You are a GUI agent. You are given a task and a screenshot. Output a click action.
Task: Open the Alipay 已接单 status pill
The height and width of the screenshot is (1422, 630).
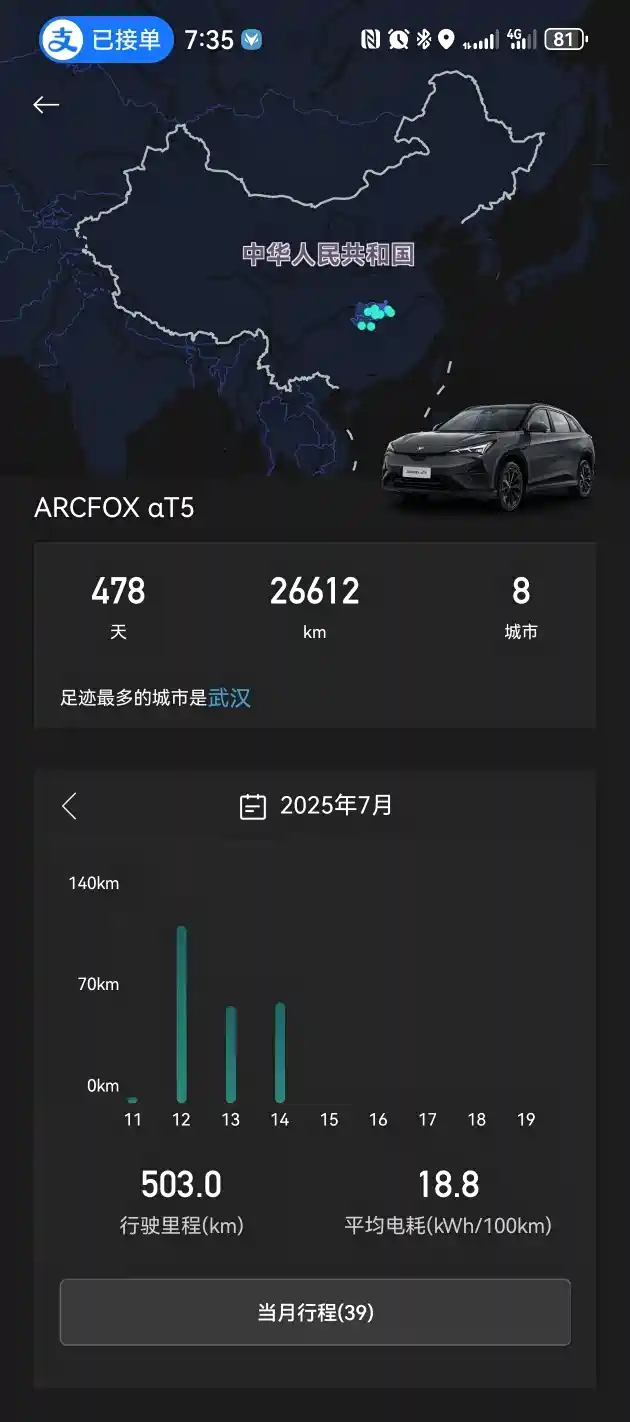[x=105, y=40]
